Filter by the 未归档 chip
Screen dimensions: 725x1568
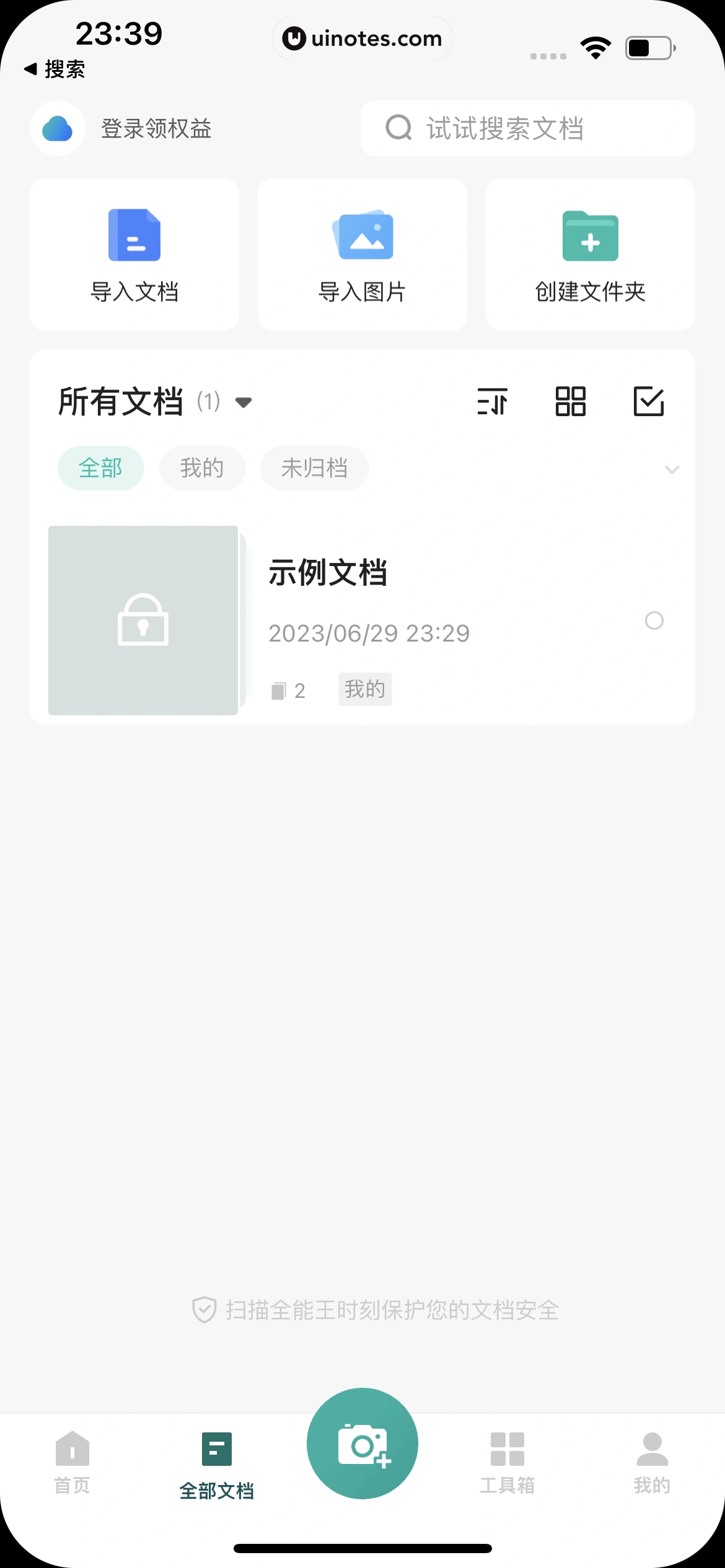pos(314,468)
